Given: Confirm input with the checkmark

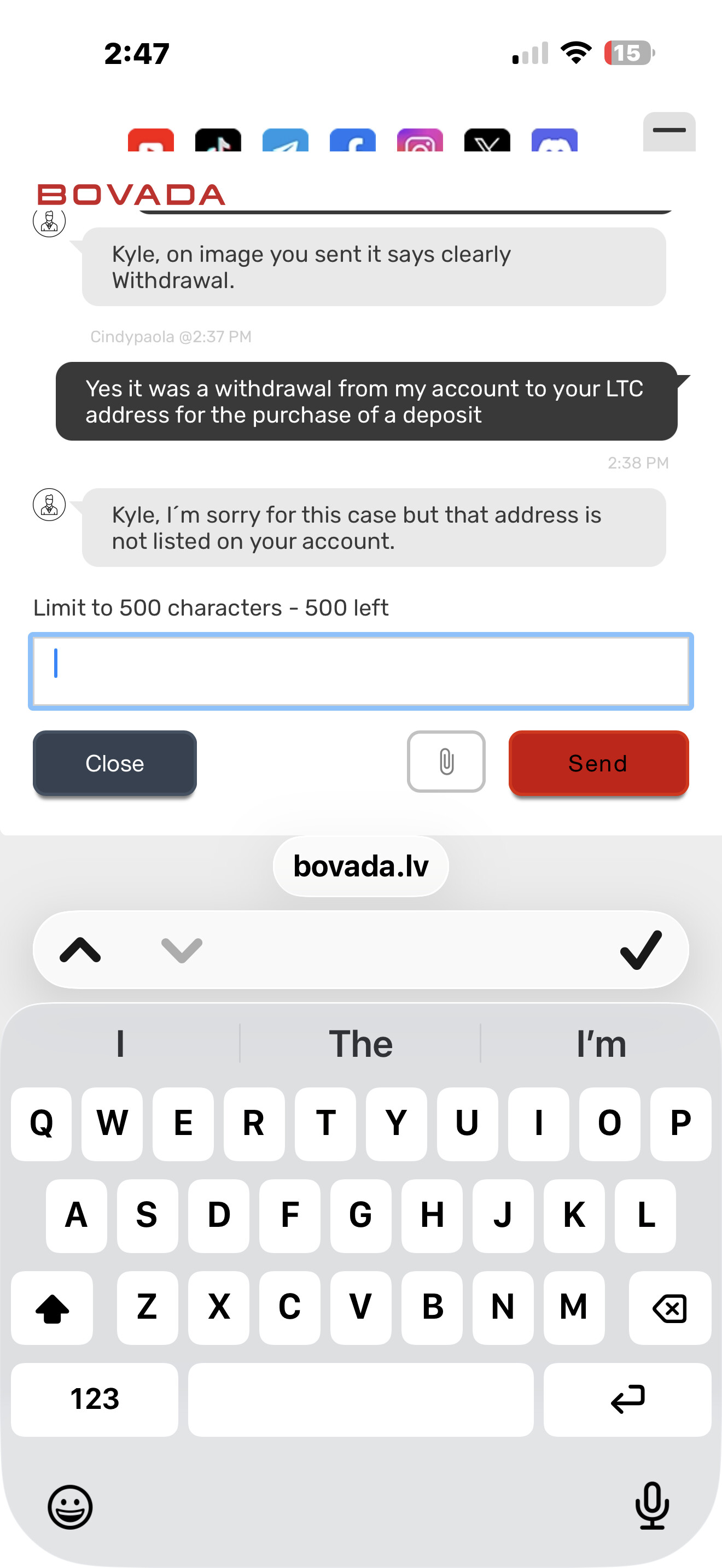Looking at the screenshot, I should pos(641,949).
